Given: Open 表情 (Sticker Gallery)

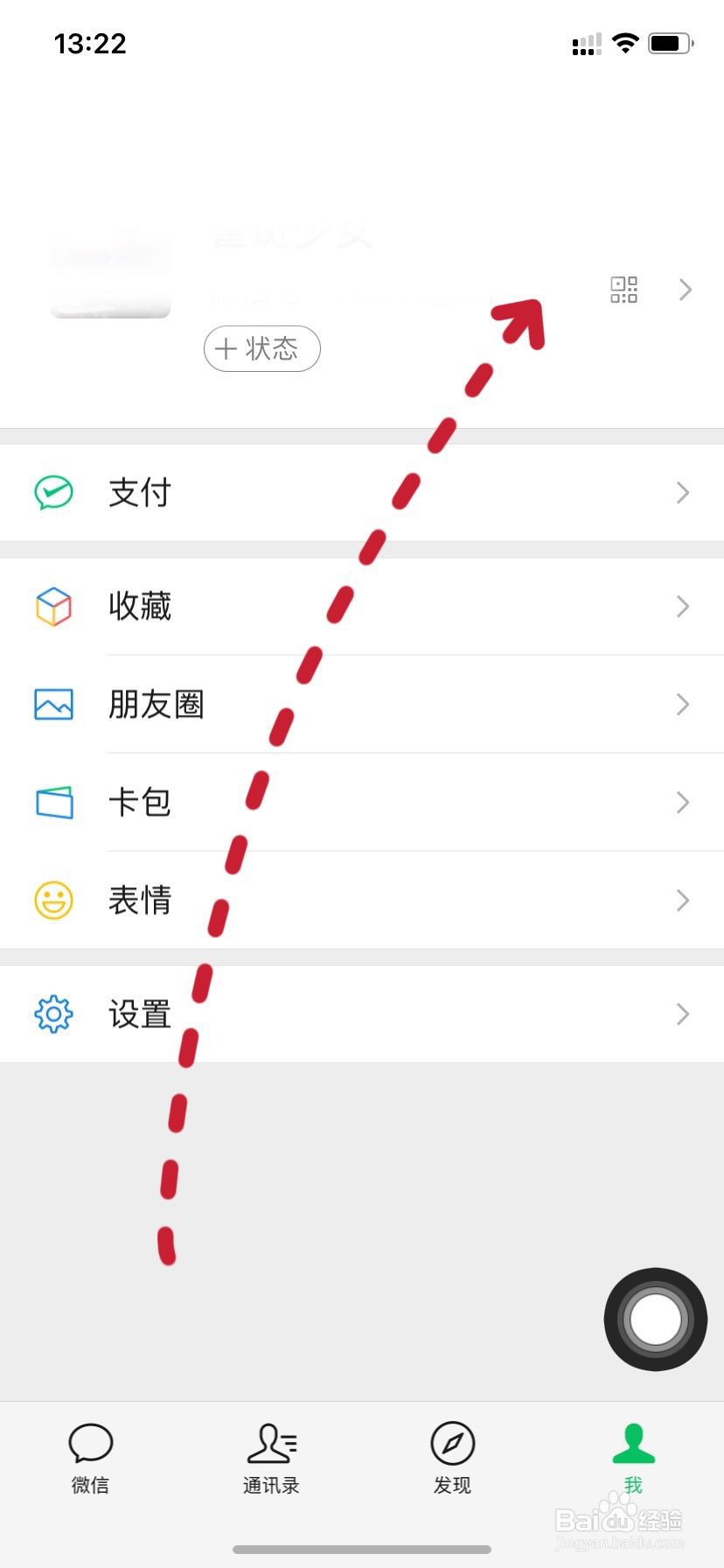Looking at the screenshot, I should 139,900.
